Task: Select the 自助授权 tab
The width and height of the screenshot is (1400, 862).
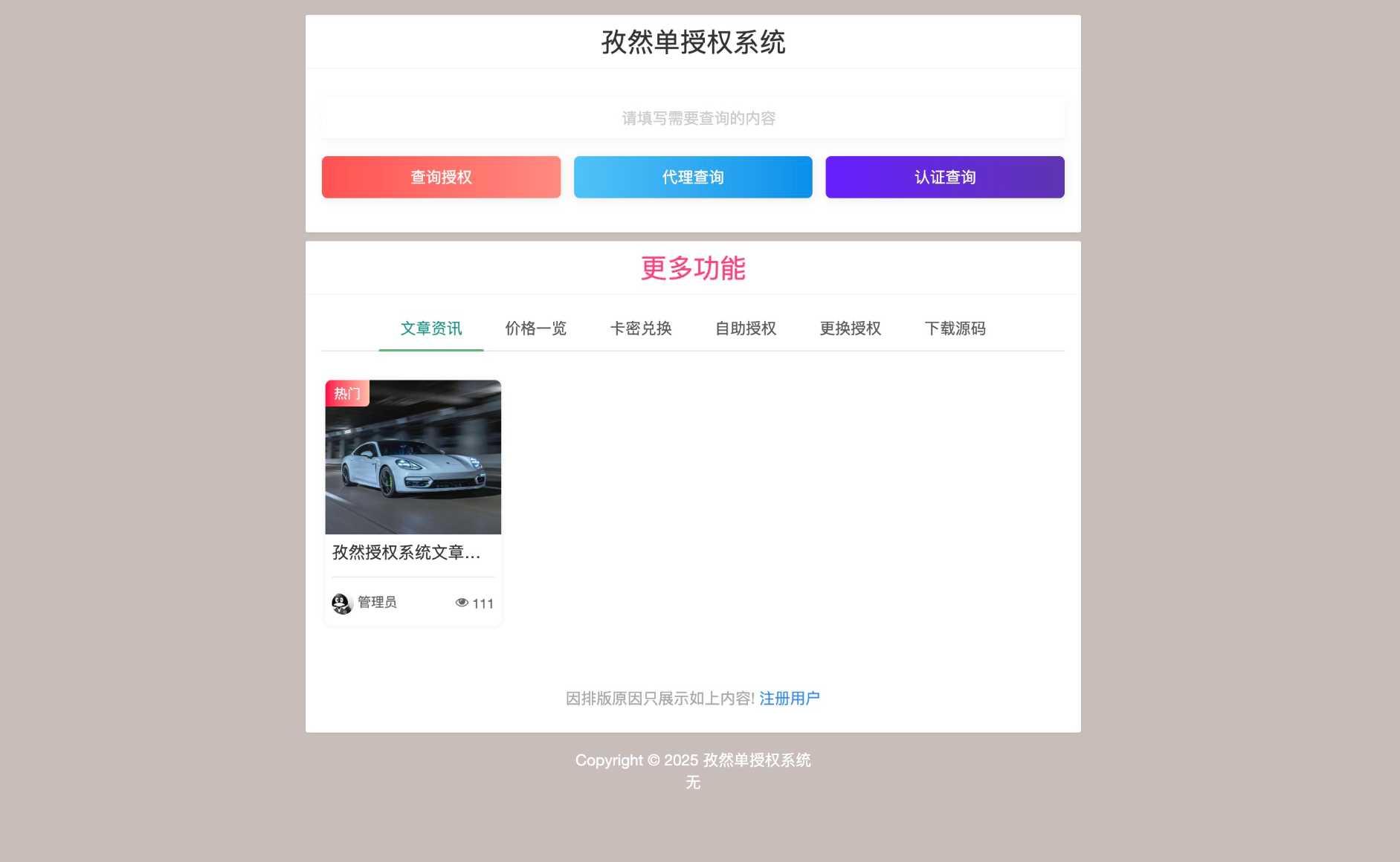Action: coord(745,328)
